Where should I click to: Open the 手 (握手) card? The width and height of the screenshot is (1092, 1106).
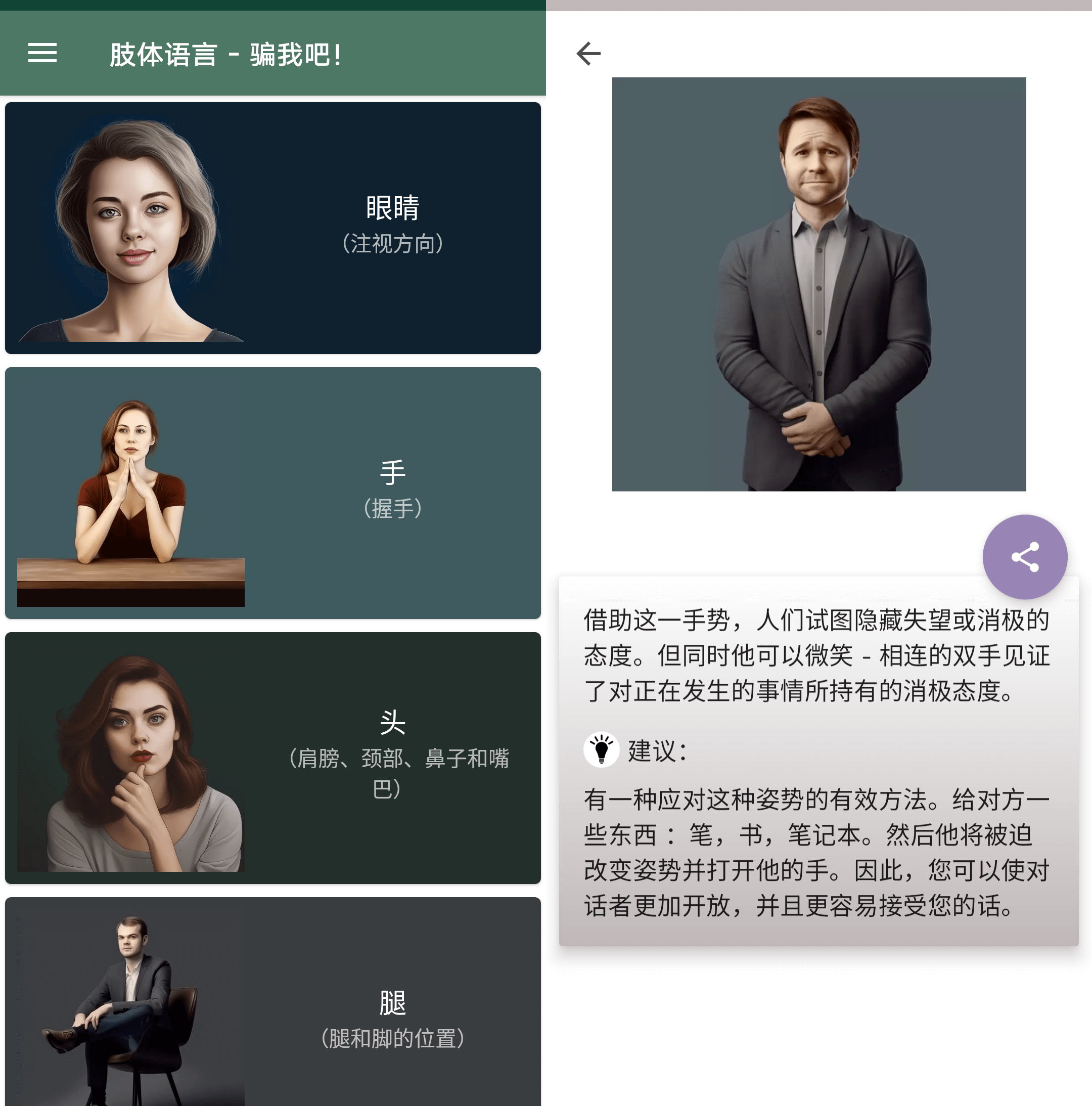point(273,493)
